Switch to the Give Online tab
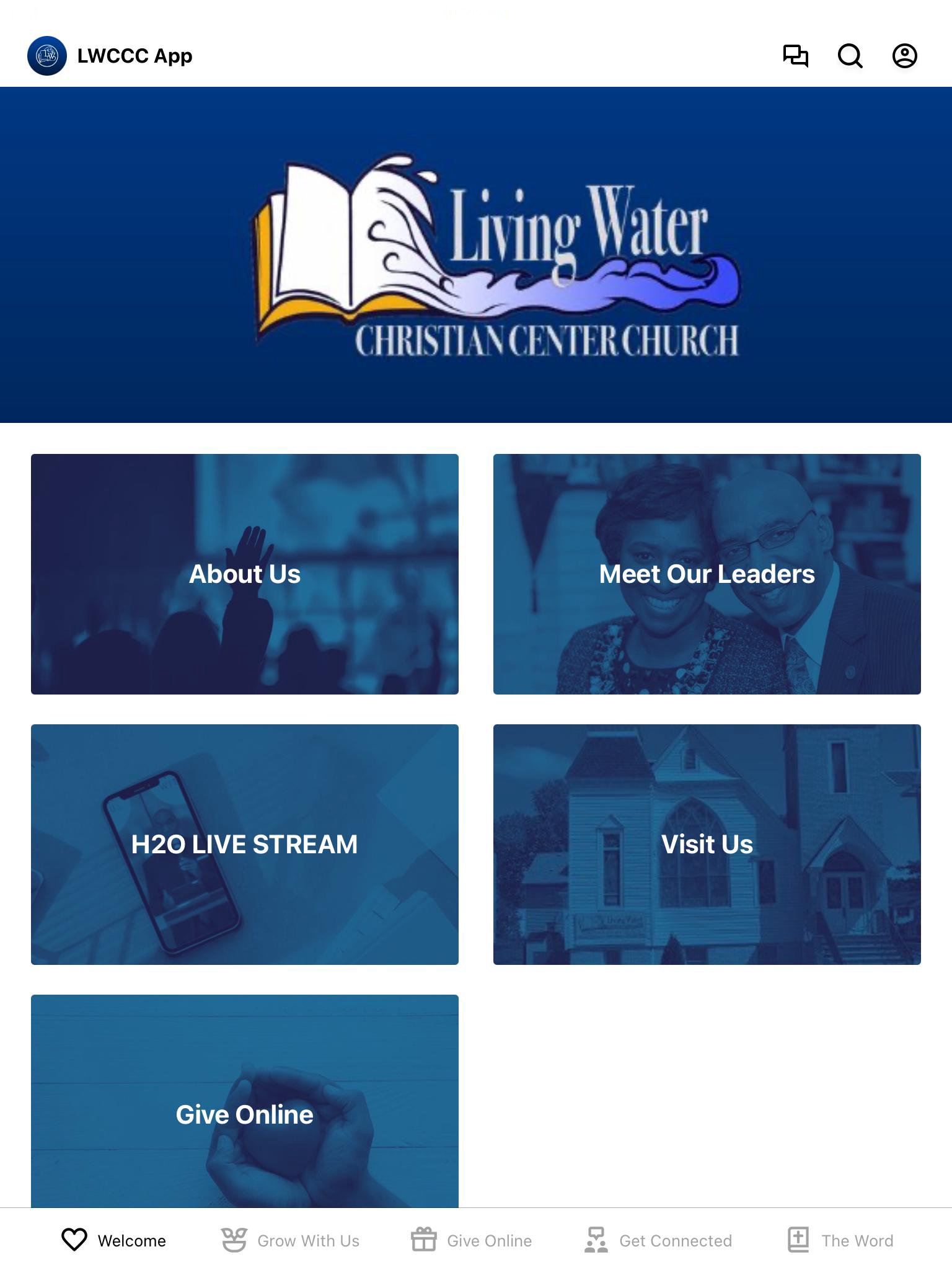The image size is (952, 1270). (x=471, y=1240)
